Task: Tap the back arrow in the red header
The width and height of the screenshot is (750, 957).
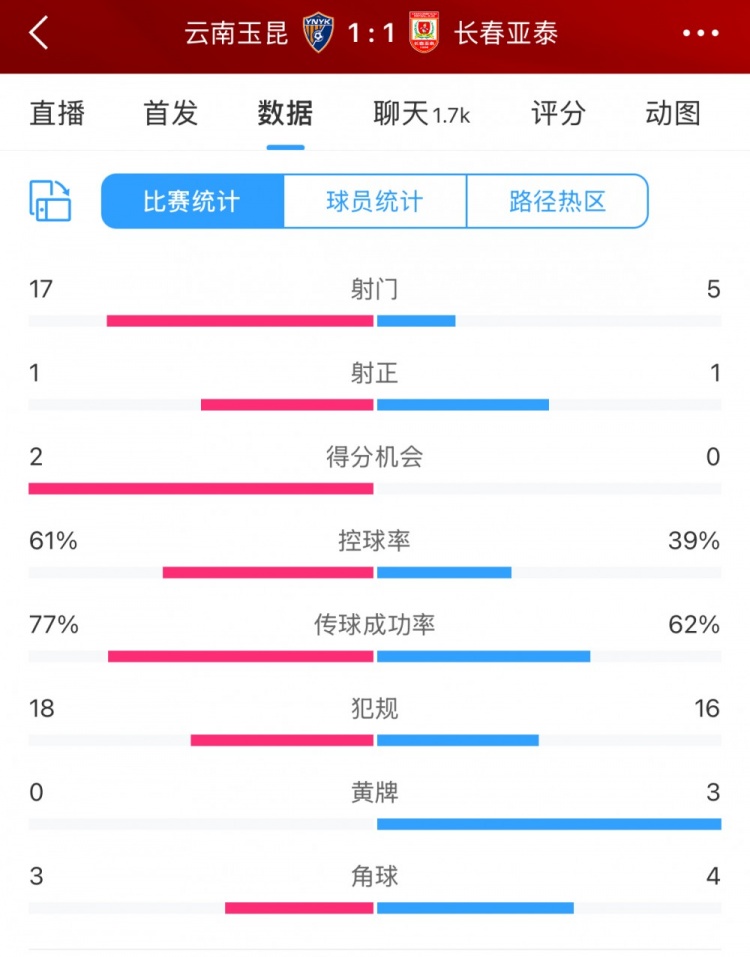Action: (x=38, y=33)
